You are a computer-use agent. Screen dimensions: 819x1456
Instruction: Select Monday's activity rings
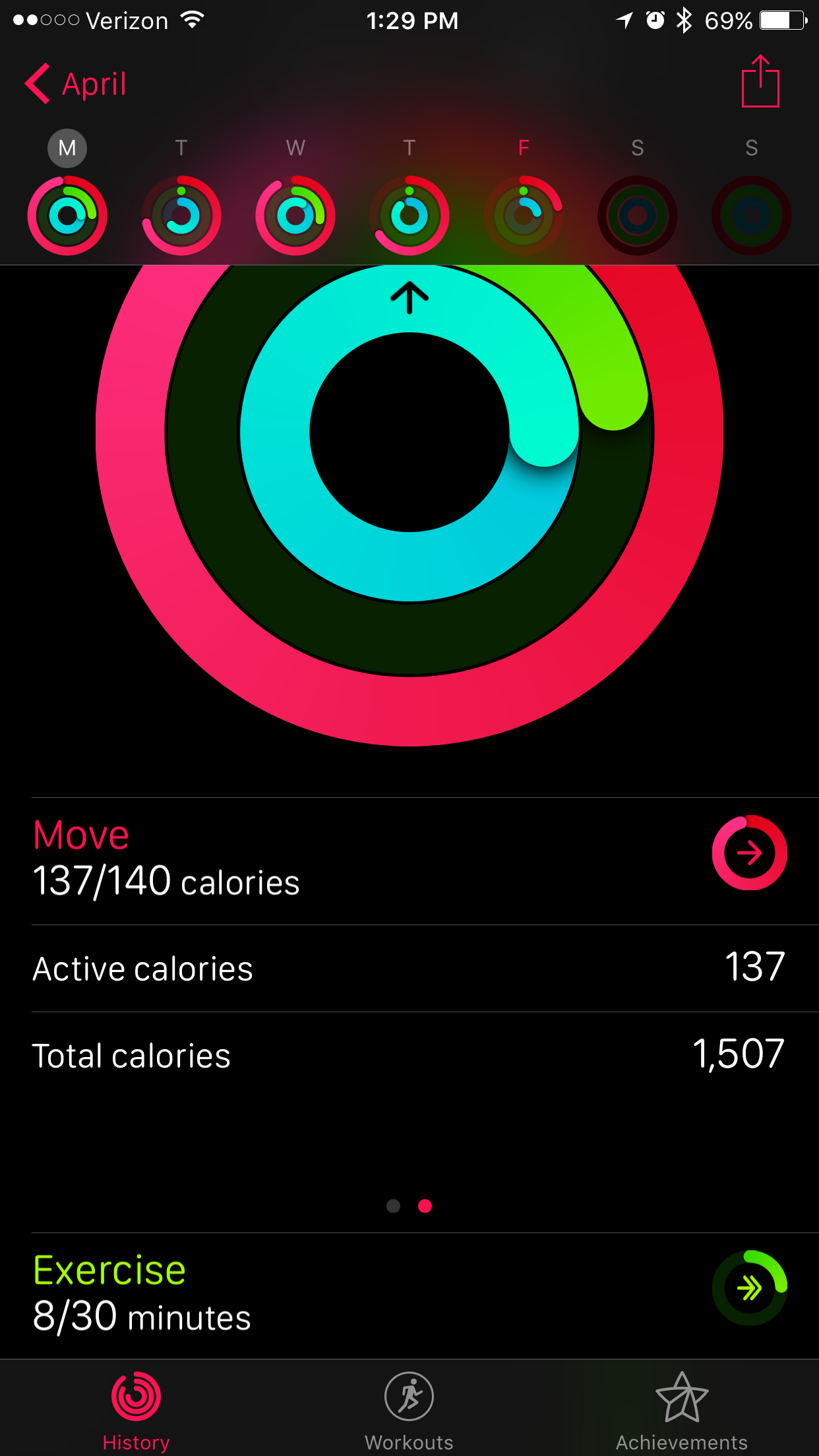[x=67, y=215]
